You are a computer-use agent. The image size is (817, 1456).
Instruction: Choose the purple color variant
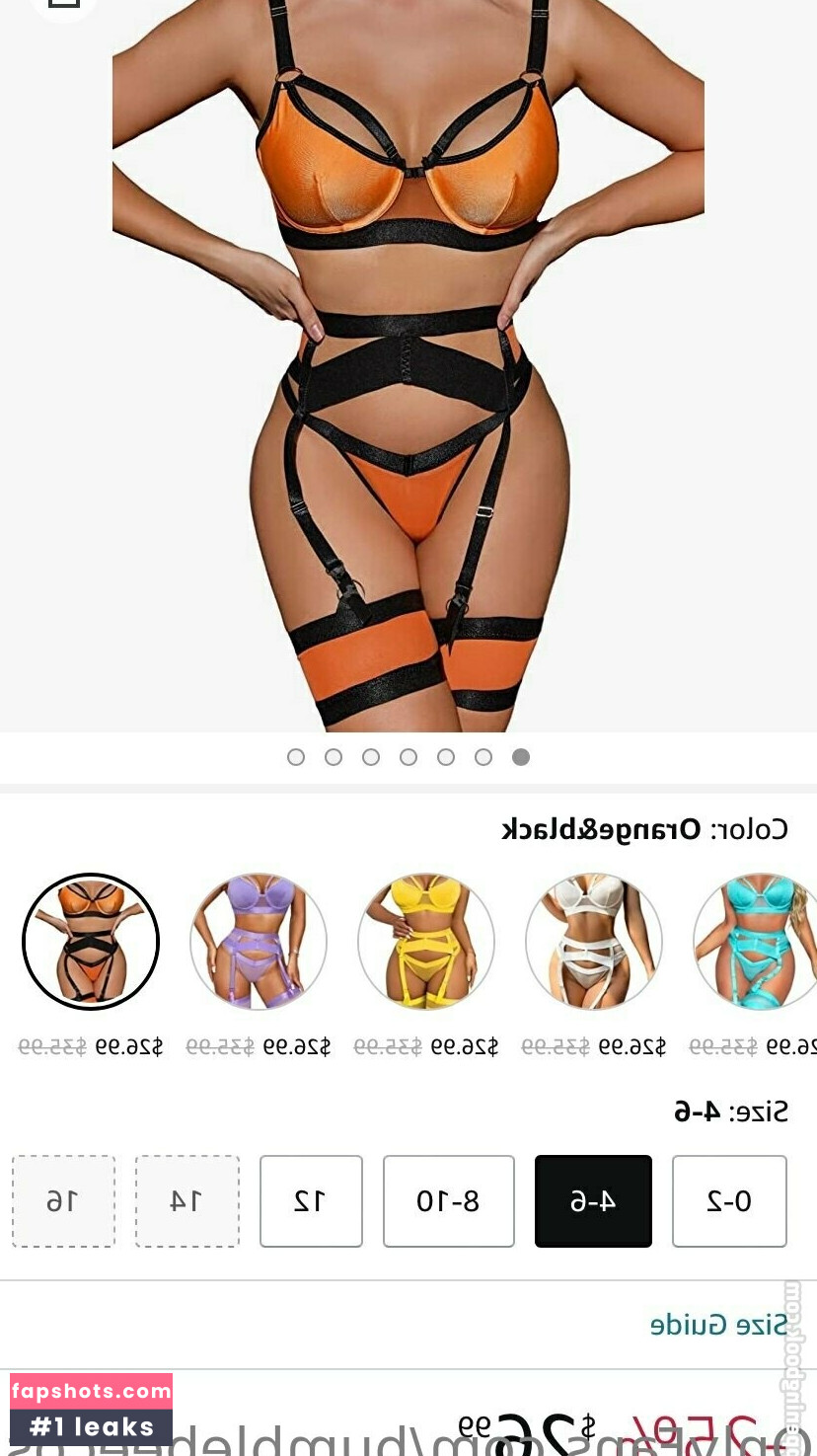point(259,941)
